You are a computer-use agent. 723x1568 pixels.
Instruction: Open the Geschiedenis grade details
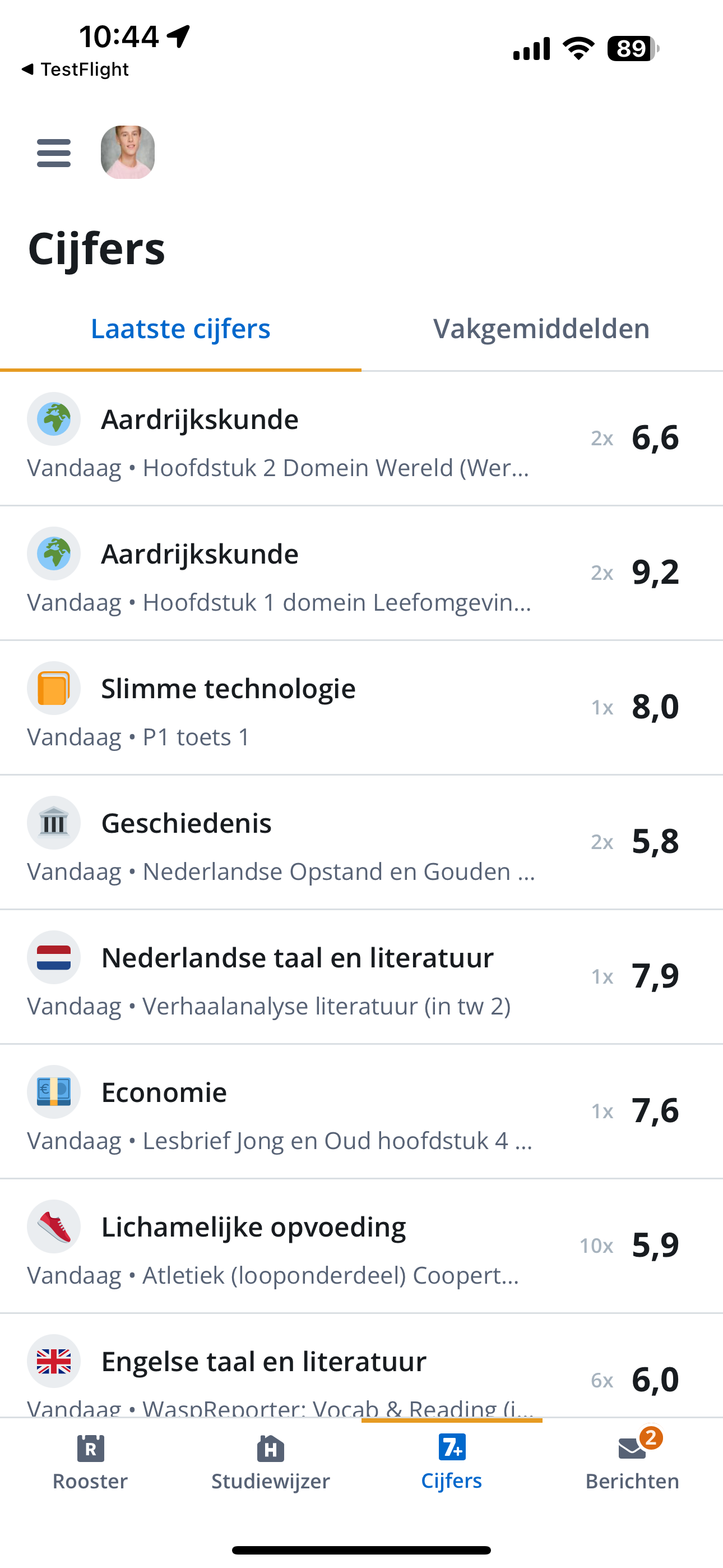(361, 842)
